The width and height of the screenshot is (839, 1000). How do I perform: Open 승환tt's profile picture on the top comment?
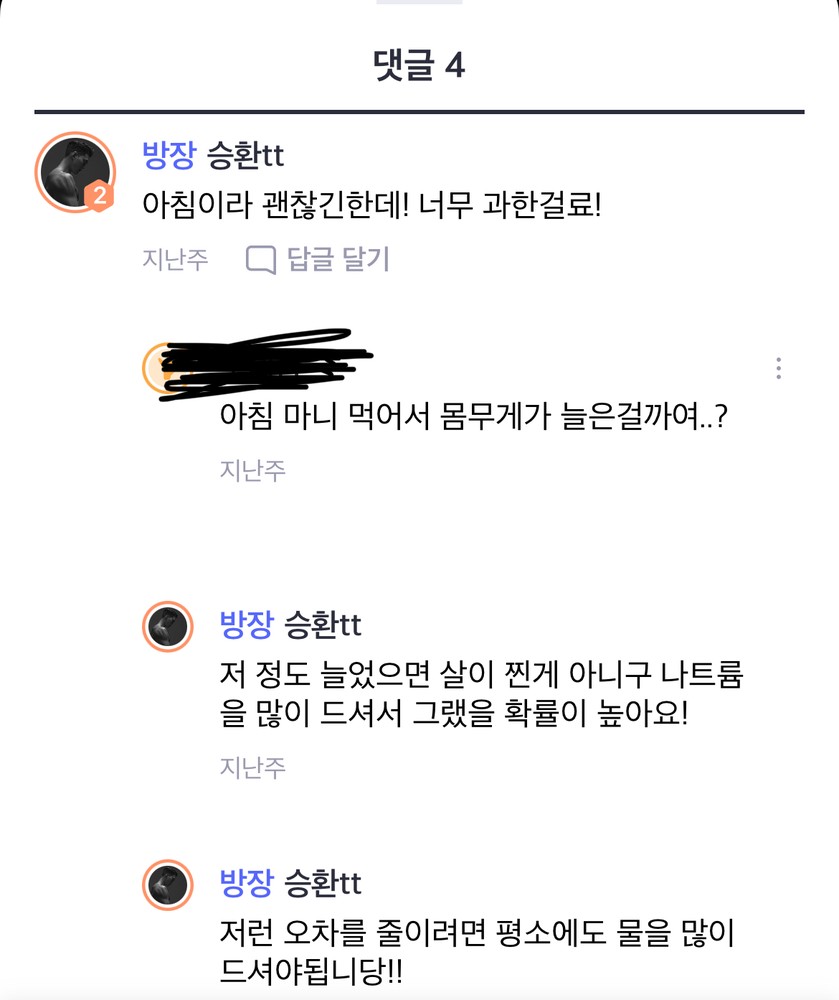click(x=75, y=171)
